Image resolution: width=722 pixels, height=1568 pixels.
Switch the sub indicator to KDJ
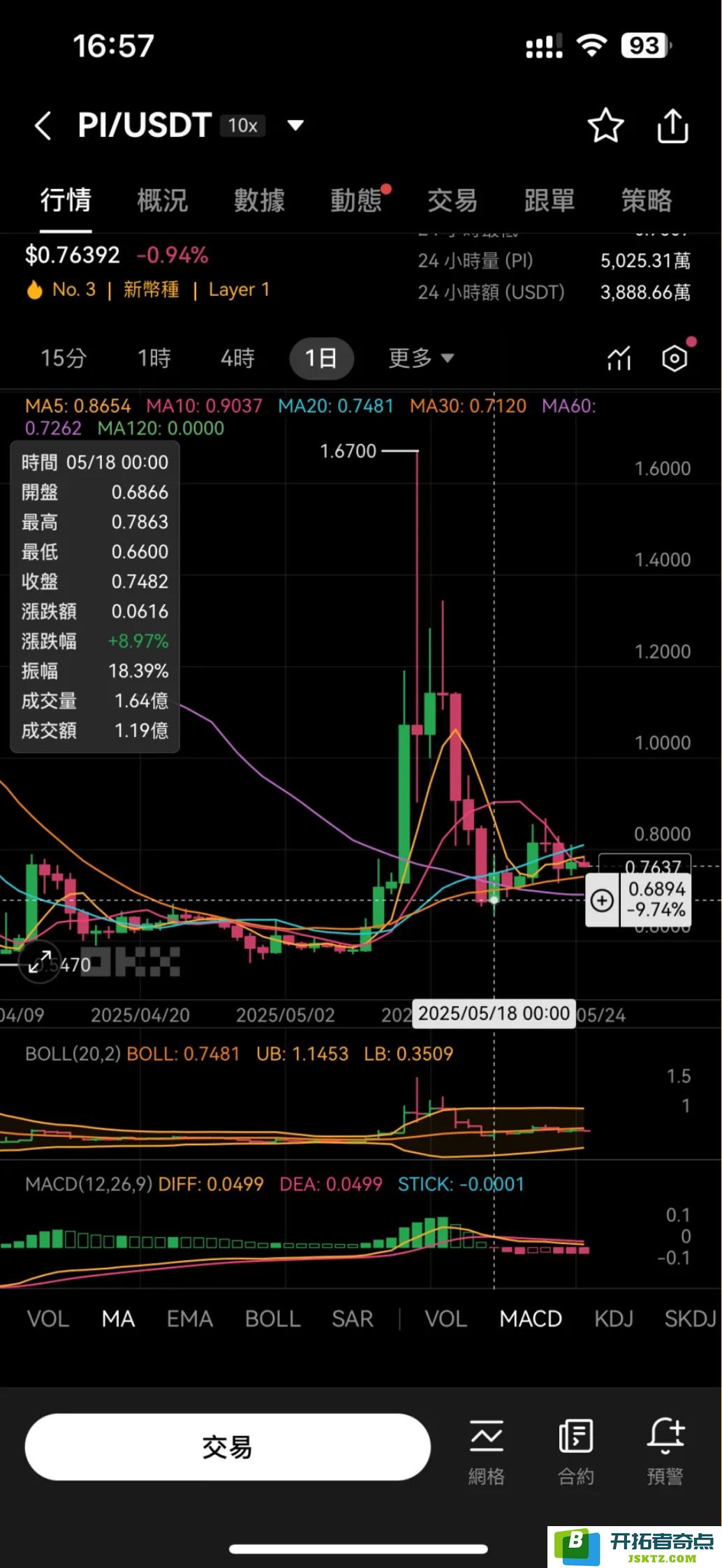tap(614, 1319)
